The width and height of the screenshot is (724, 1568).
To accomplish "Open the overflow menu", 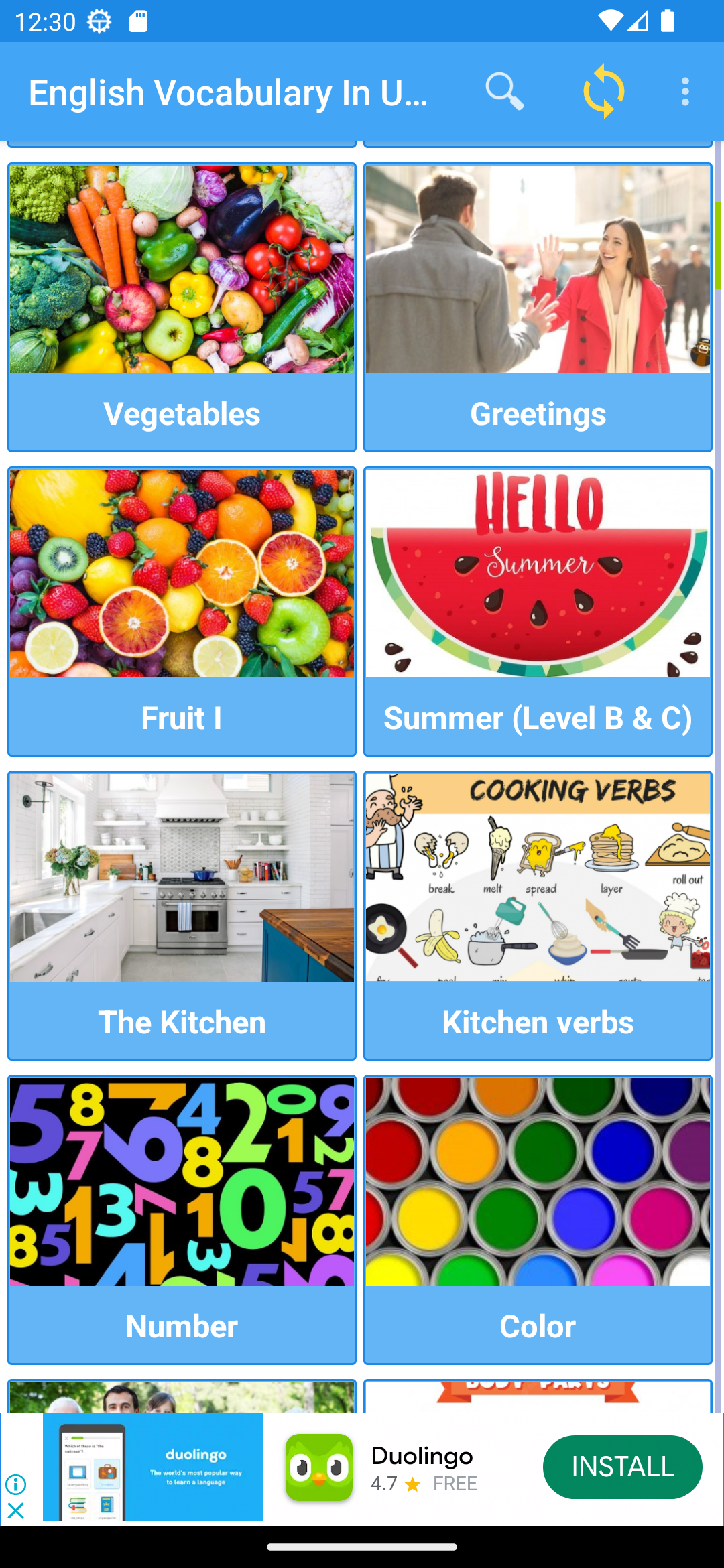I will click(685, 92).
